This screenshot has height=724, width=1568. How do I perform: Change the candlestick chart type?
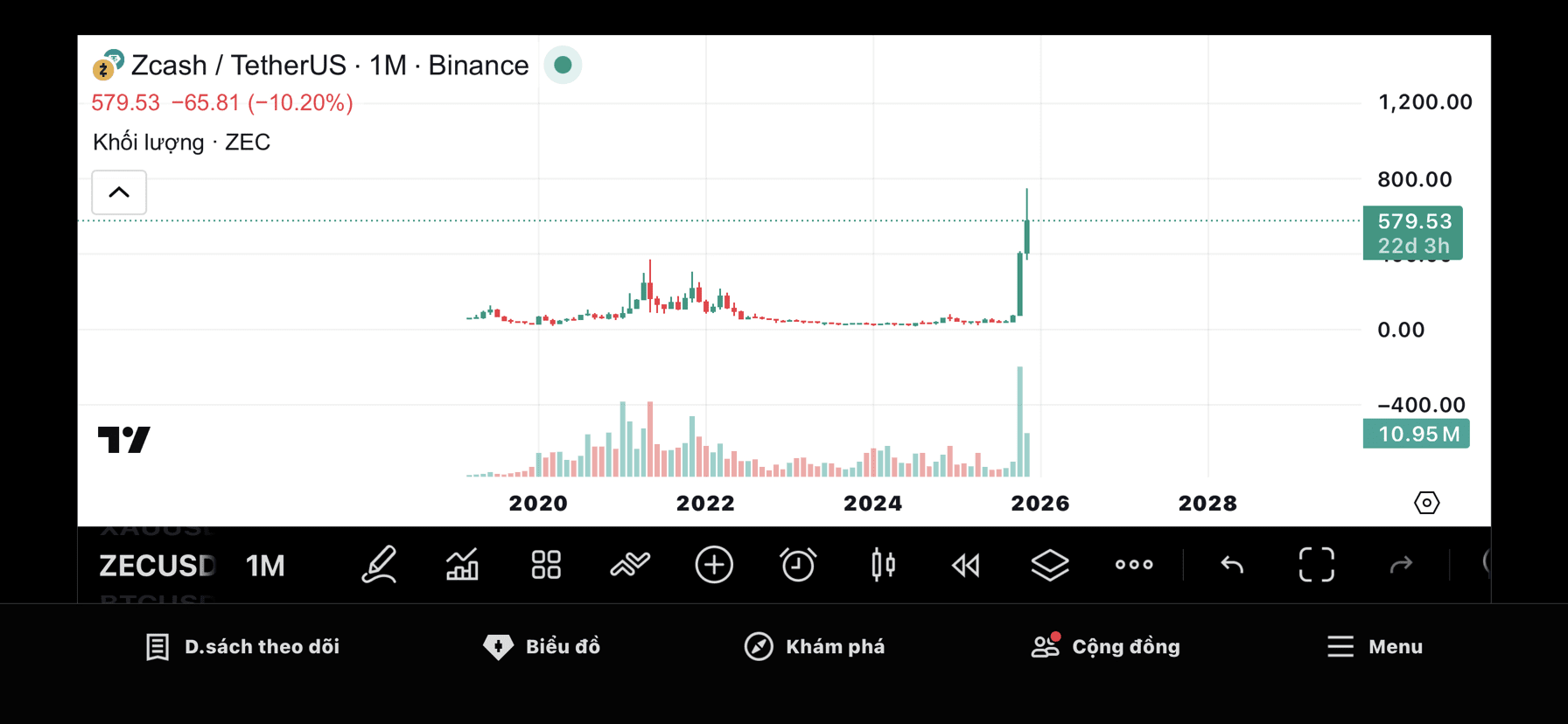pyautogui.click(x=883, y=565)
